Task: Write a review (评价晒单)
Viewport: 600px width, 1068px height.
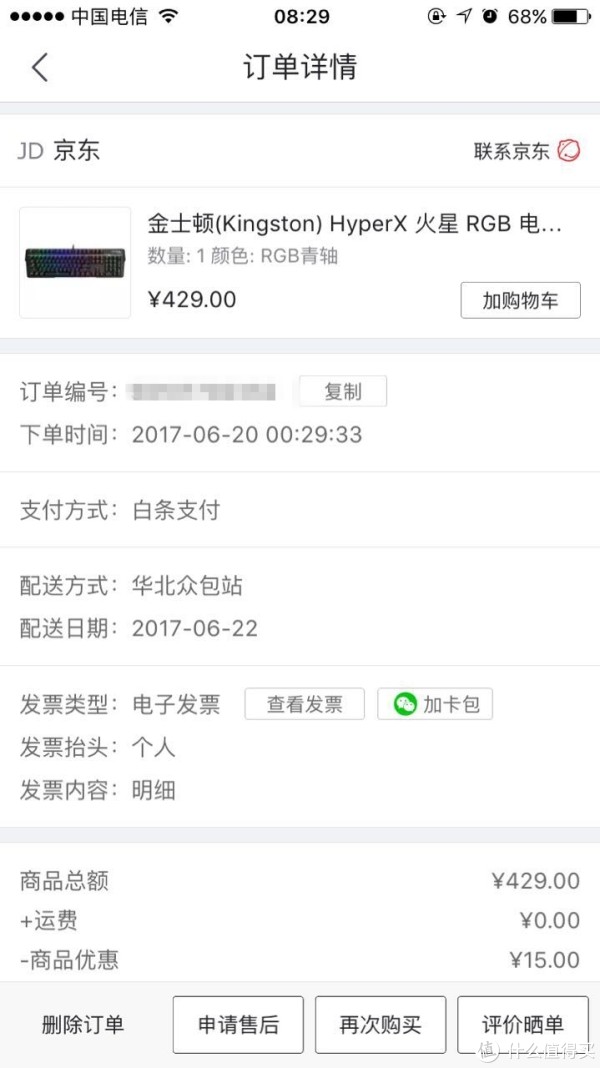Action: coord(523,1024)
